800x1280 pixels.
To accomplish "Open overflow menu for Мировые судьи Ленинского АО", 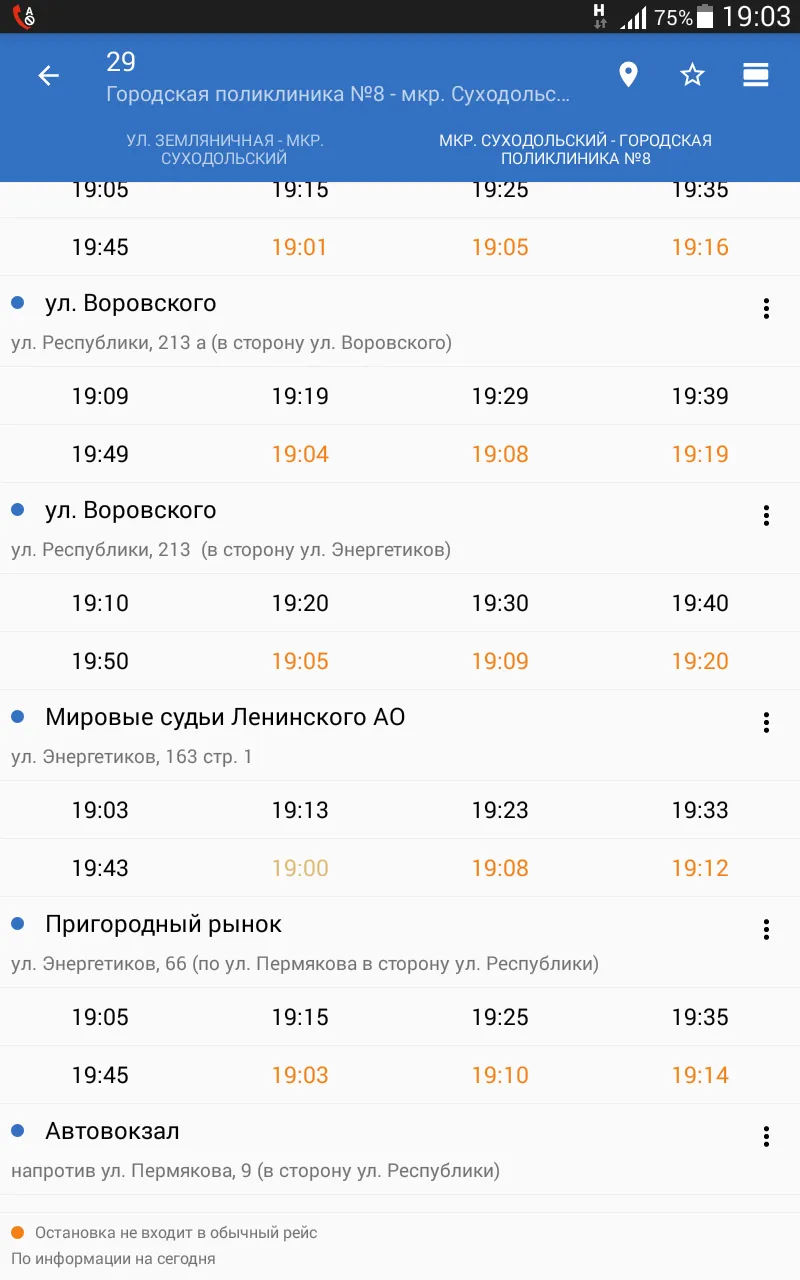I will pos(766,723).
